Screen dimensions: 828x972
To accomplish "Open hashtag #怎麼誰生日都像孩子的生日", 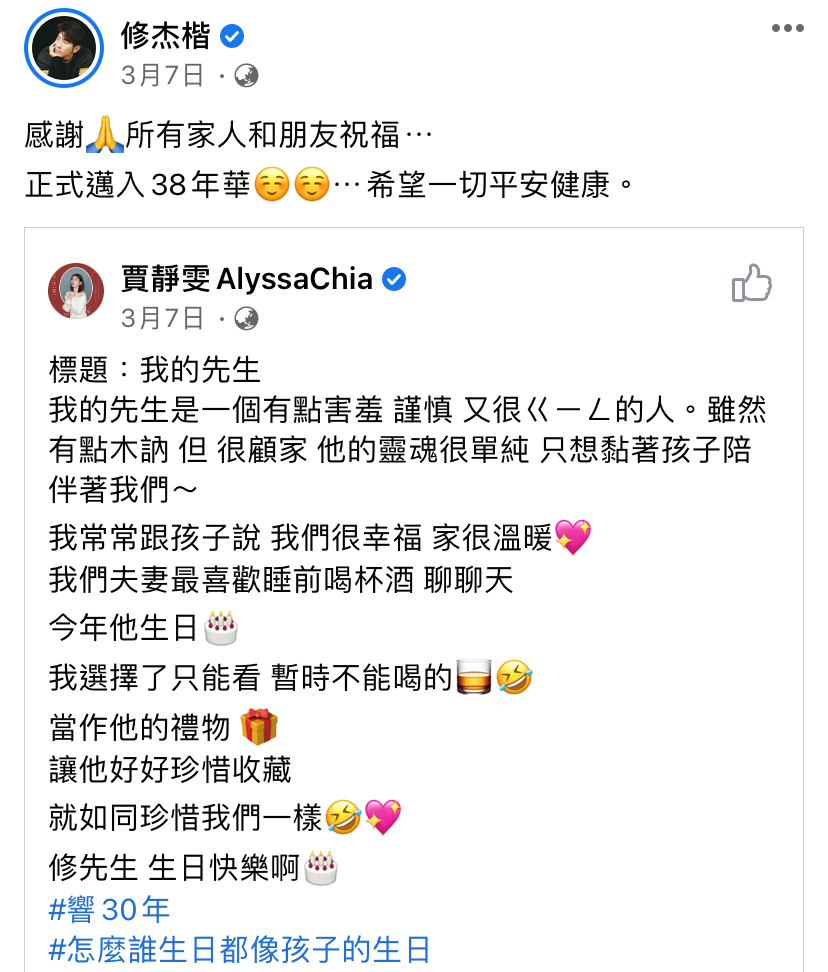I will click(x=240, y=949).
